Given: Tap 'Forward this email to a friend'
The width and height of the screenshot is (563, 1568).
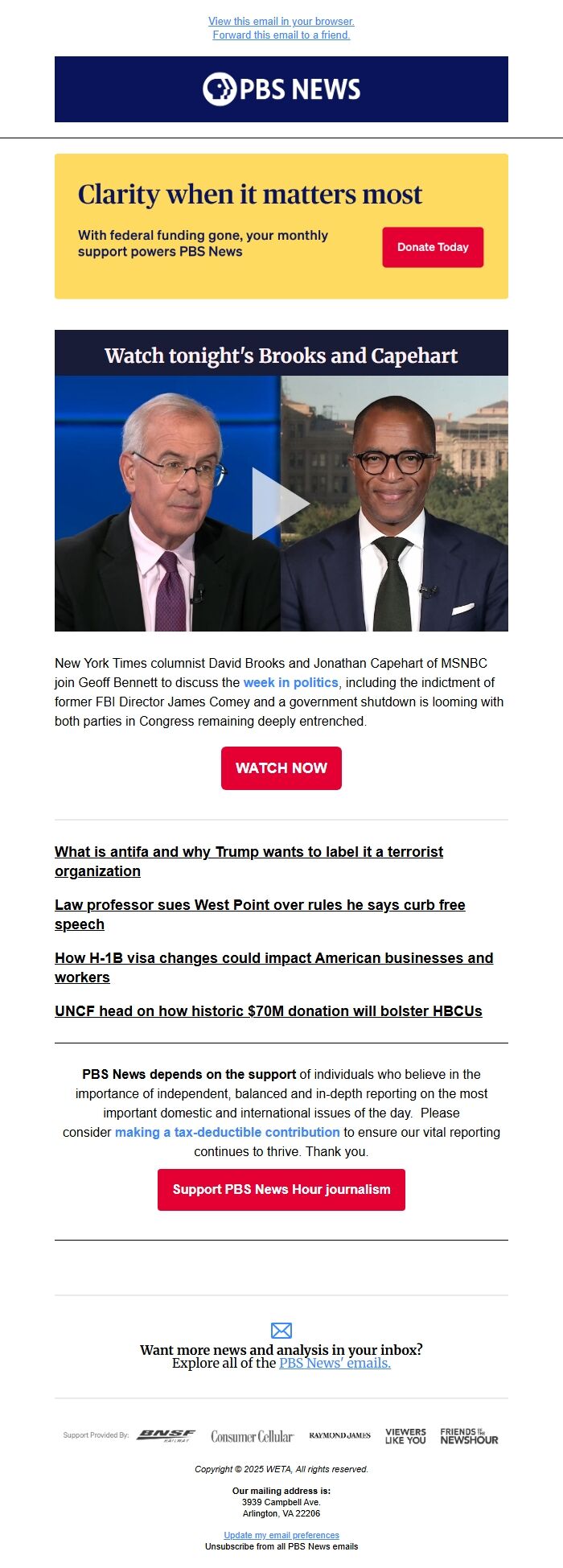Looking at the screenshot, I should 281,35.
